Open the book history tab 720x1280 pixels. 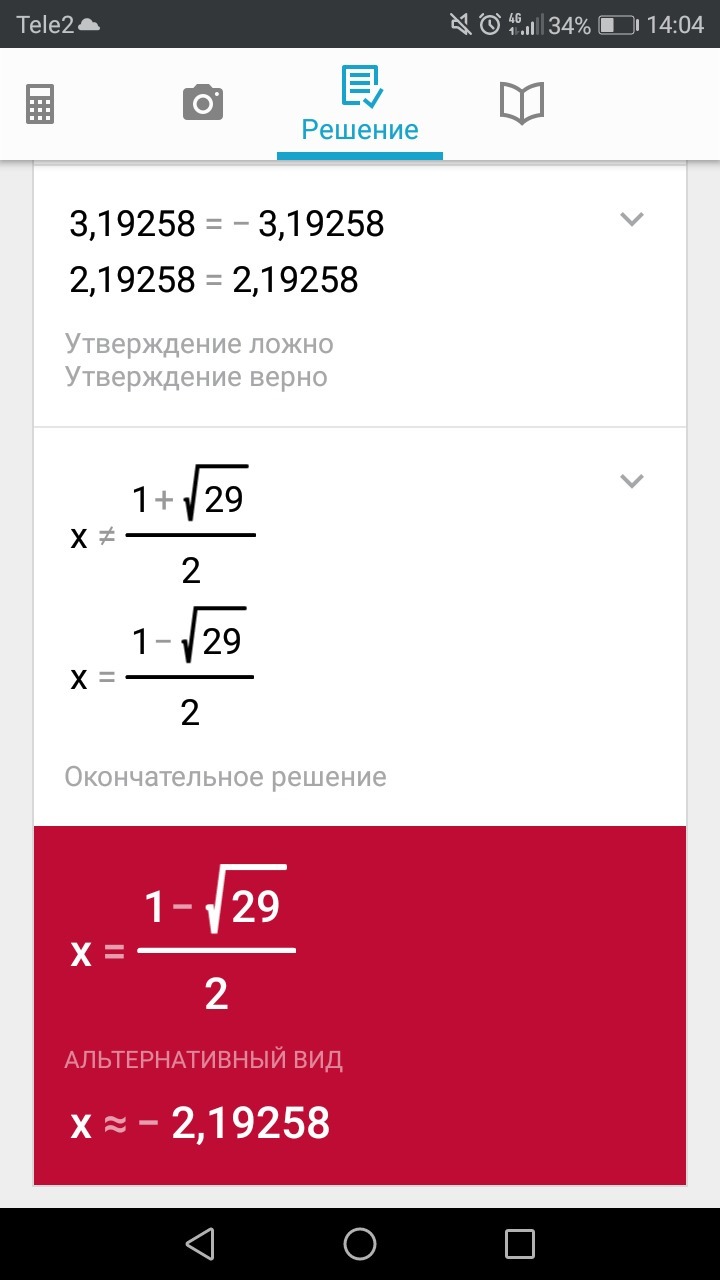tap(521, 103)
